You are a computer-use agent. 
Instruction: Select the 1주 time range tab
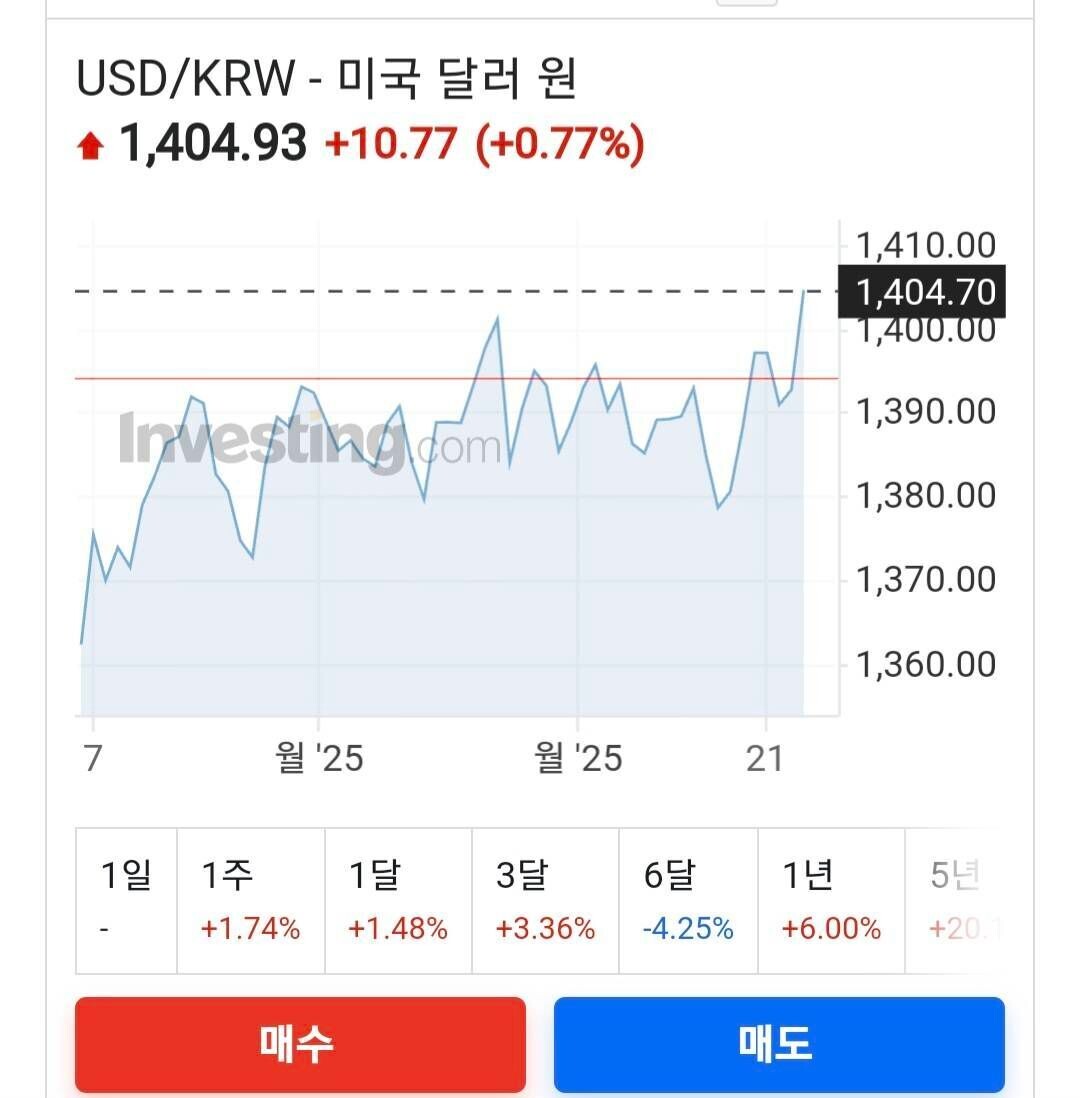(251, 898)
